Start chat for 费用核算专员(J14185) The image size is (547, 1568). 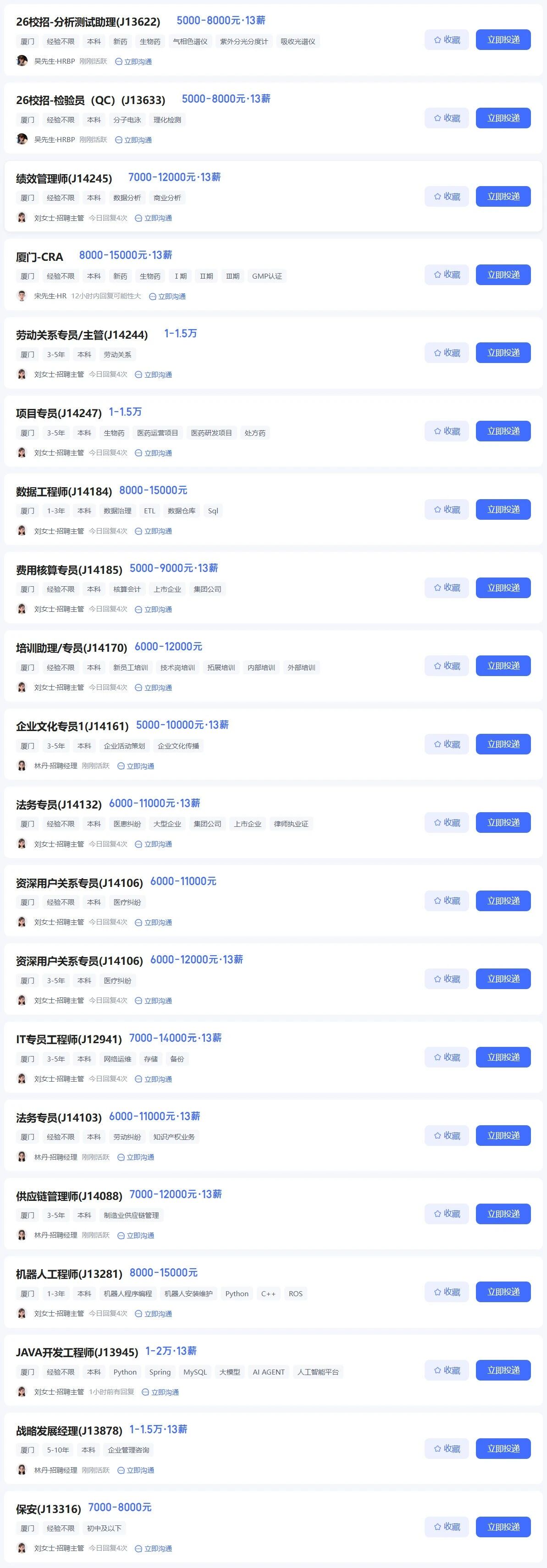(154, 609)
